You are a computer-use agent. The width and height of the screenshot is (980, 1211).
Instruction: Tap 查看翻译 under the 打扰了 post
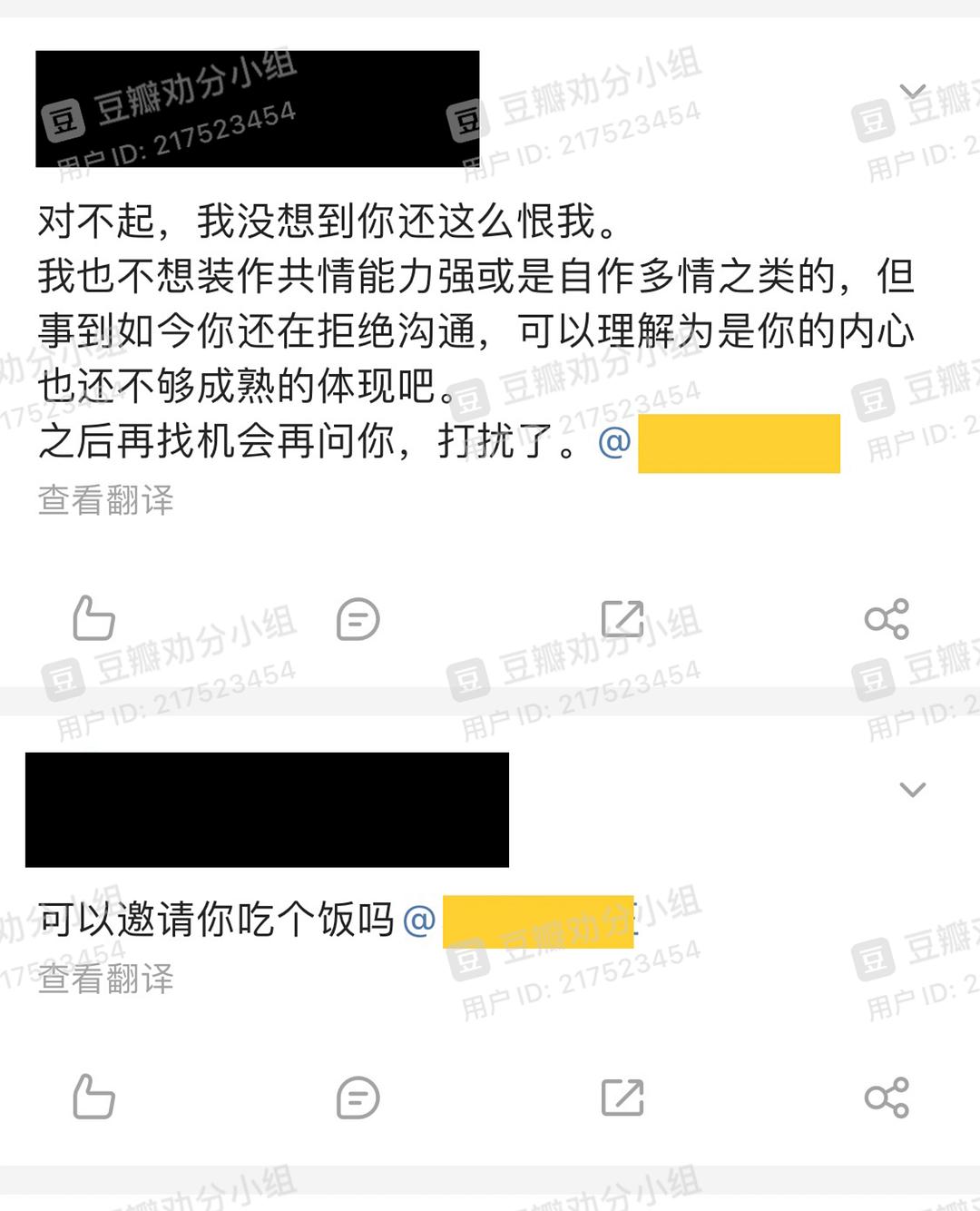(106, 500)
